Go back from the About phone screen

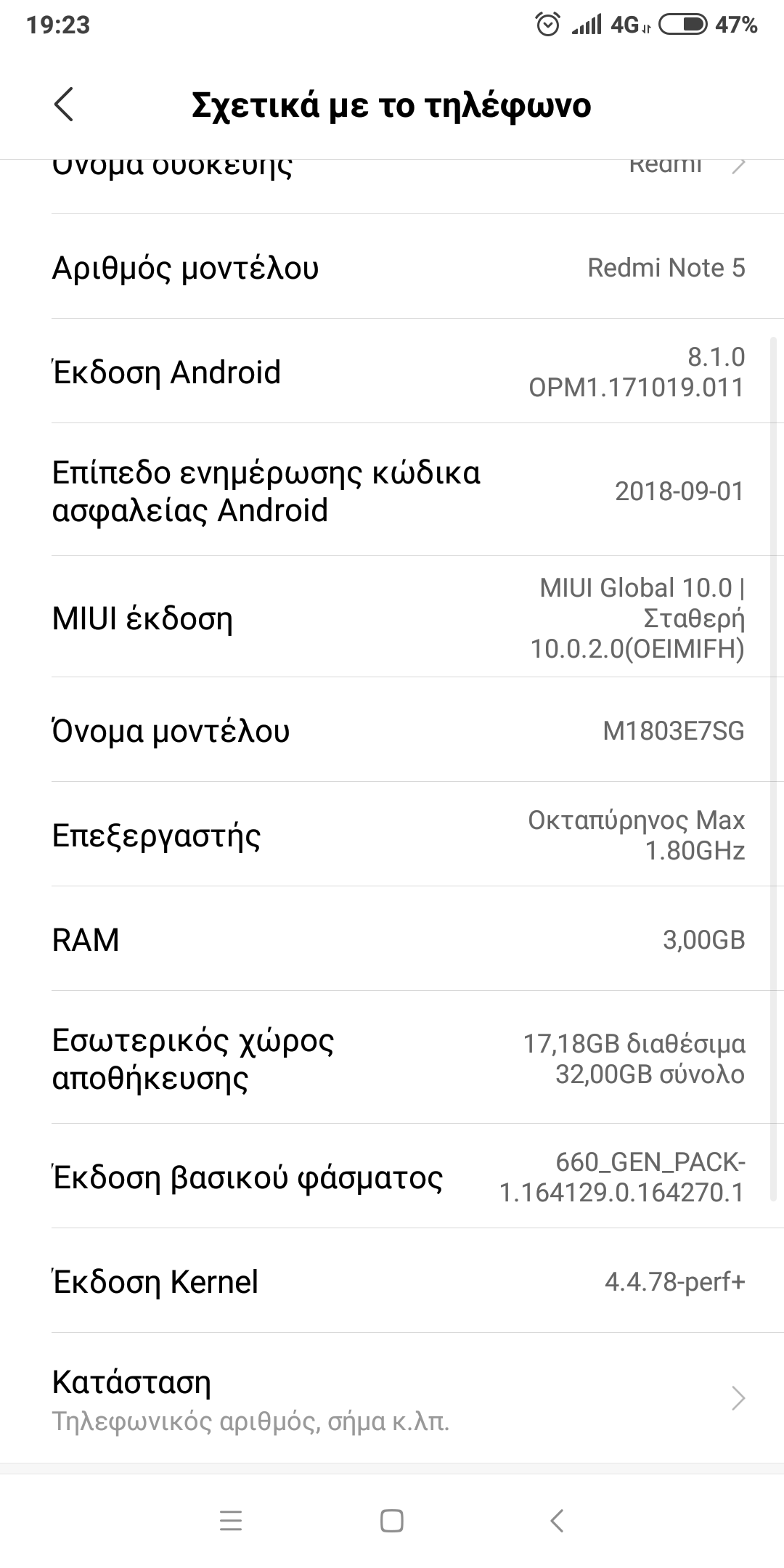coord(64,105)
